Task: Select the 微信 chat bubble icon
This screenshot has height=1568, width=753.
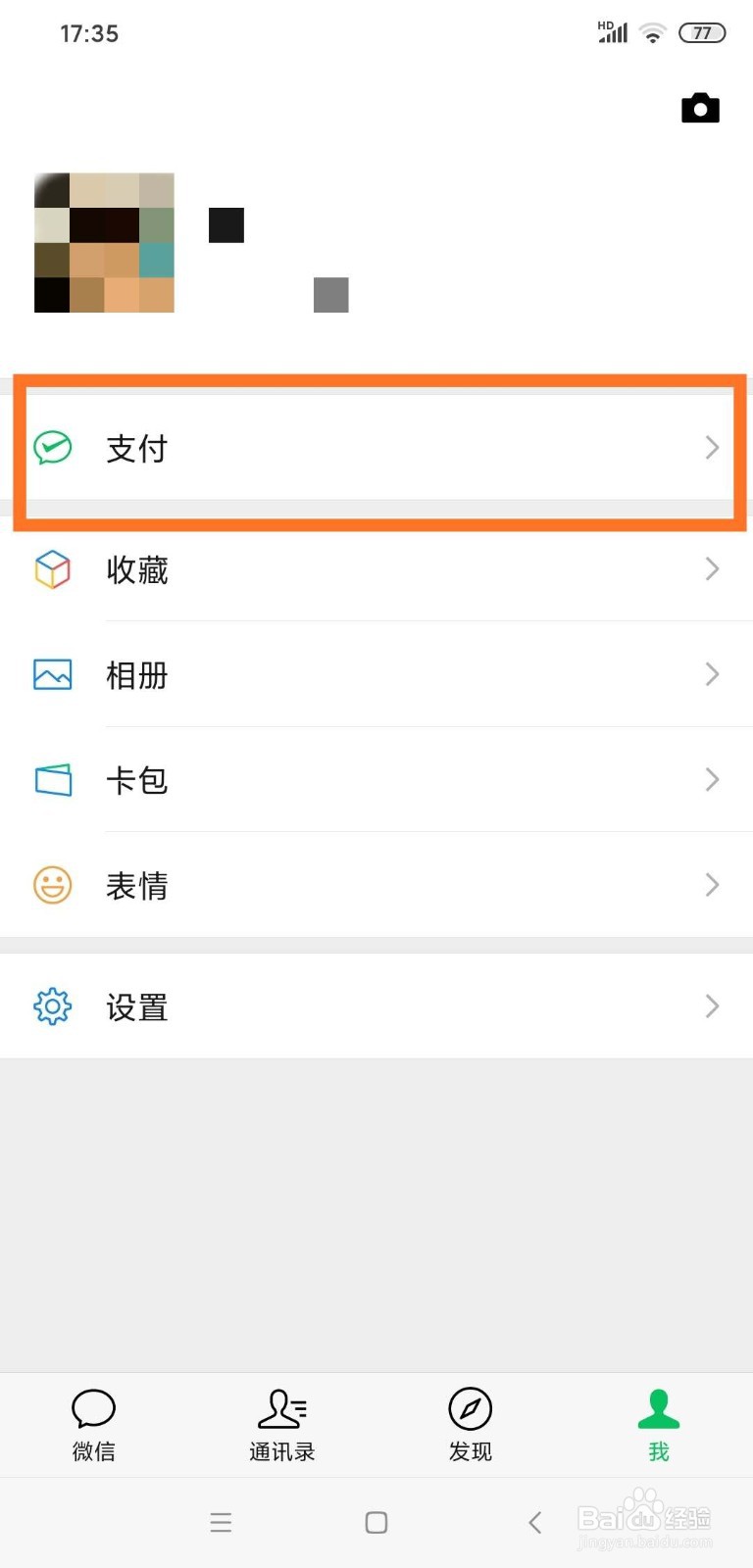Action: tap(93, 1408)
